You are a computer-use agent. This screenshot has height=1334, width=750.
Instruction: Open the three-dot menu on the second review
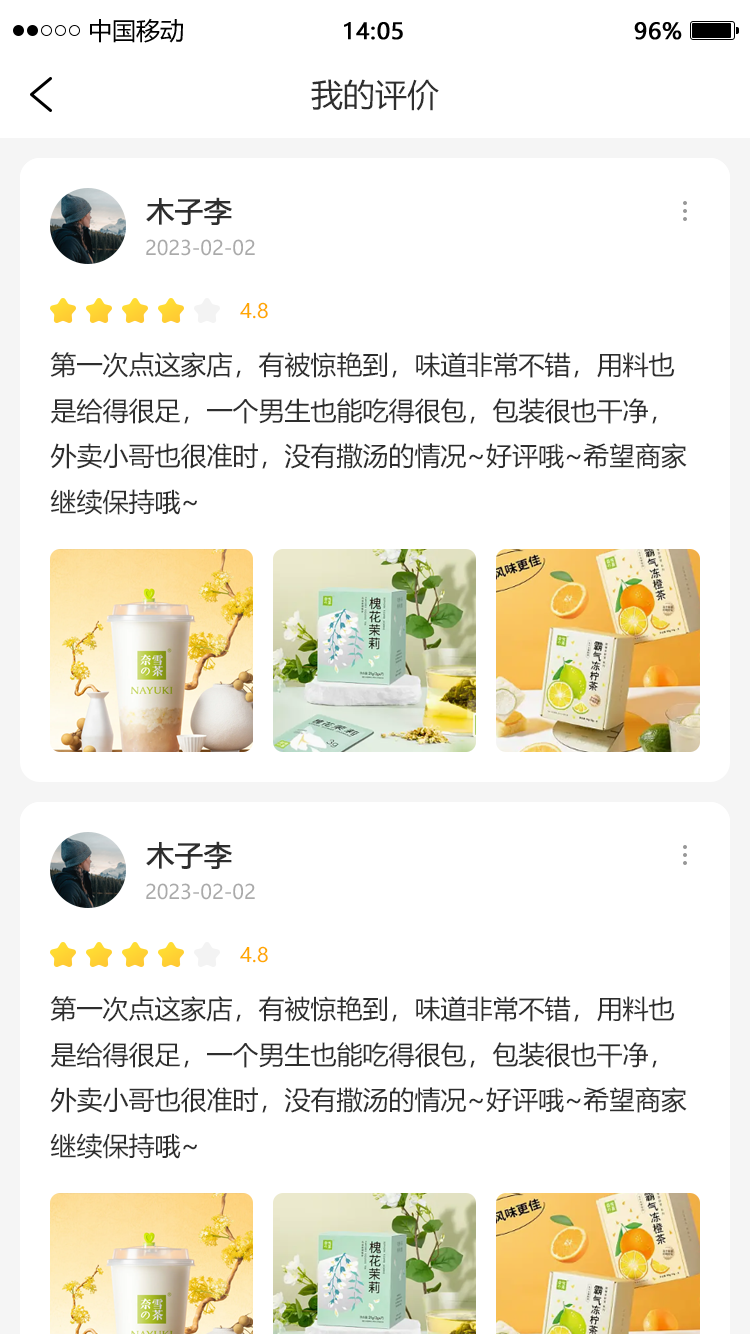tap(685, 855)
